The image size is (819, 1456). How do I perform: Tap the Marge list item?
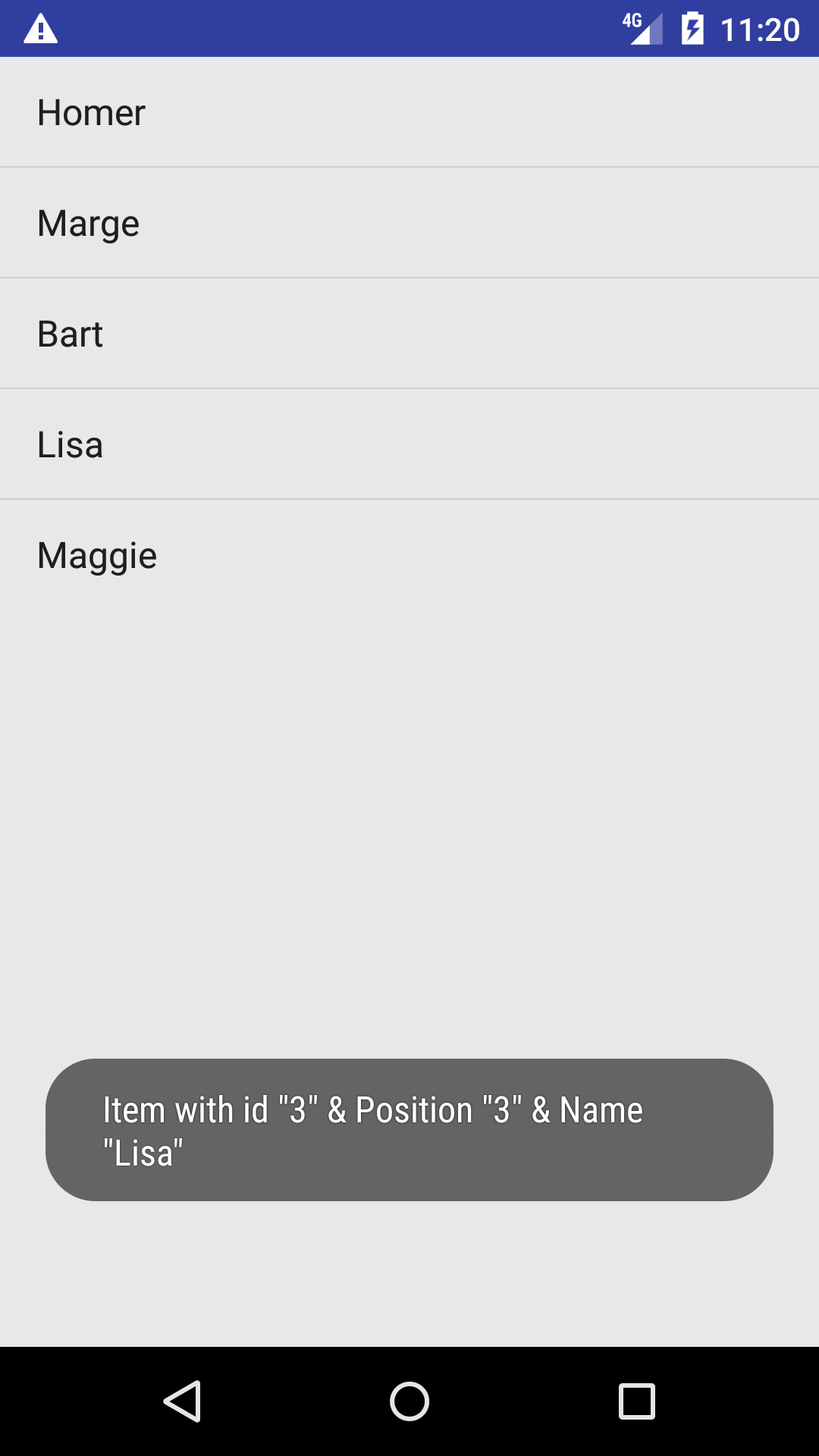tap(409, 222)
